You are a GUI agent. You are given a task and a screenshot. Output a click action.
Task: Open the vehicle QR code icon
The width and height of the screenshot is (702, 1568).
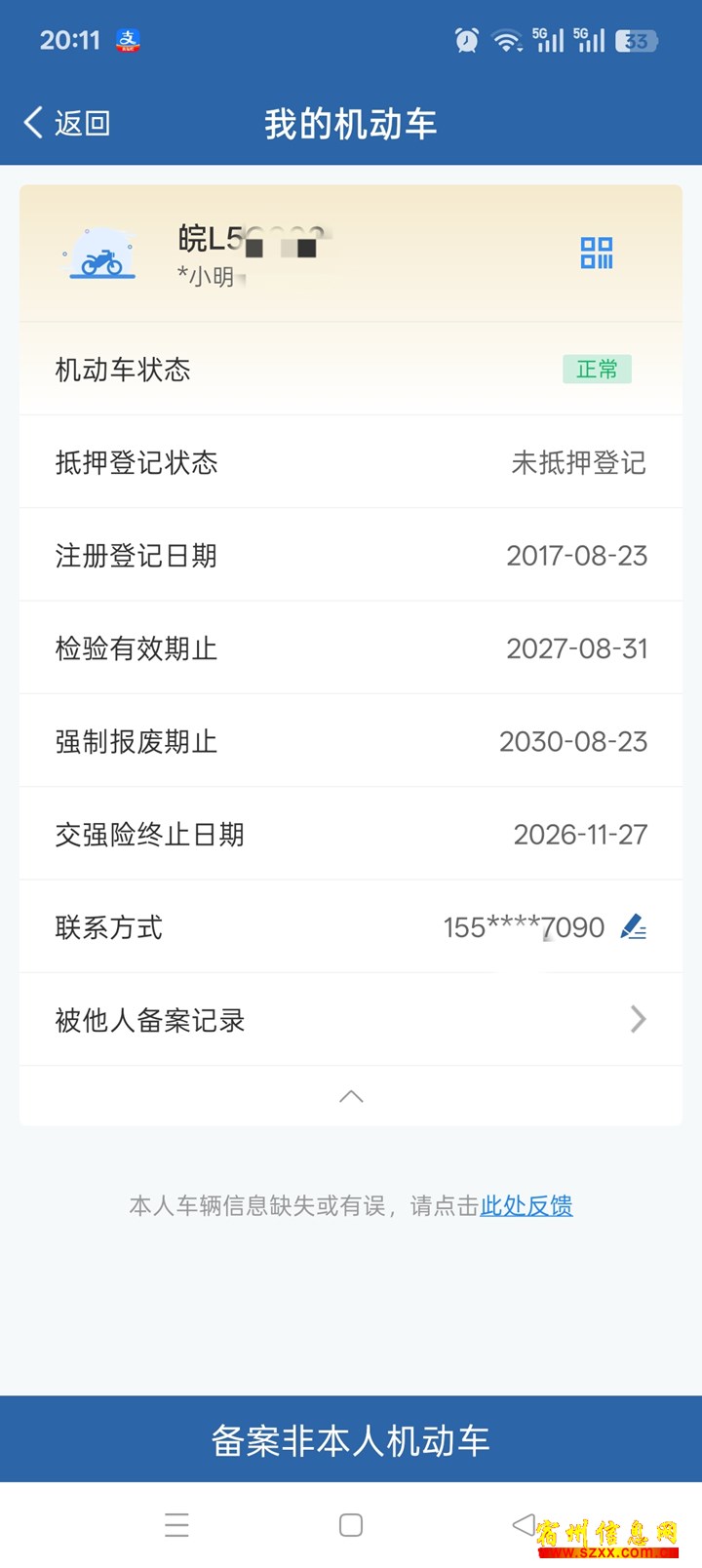pos(597,253)
